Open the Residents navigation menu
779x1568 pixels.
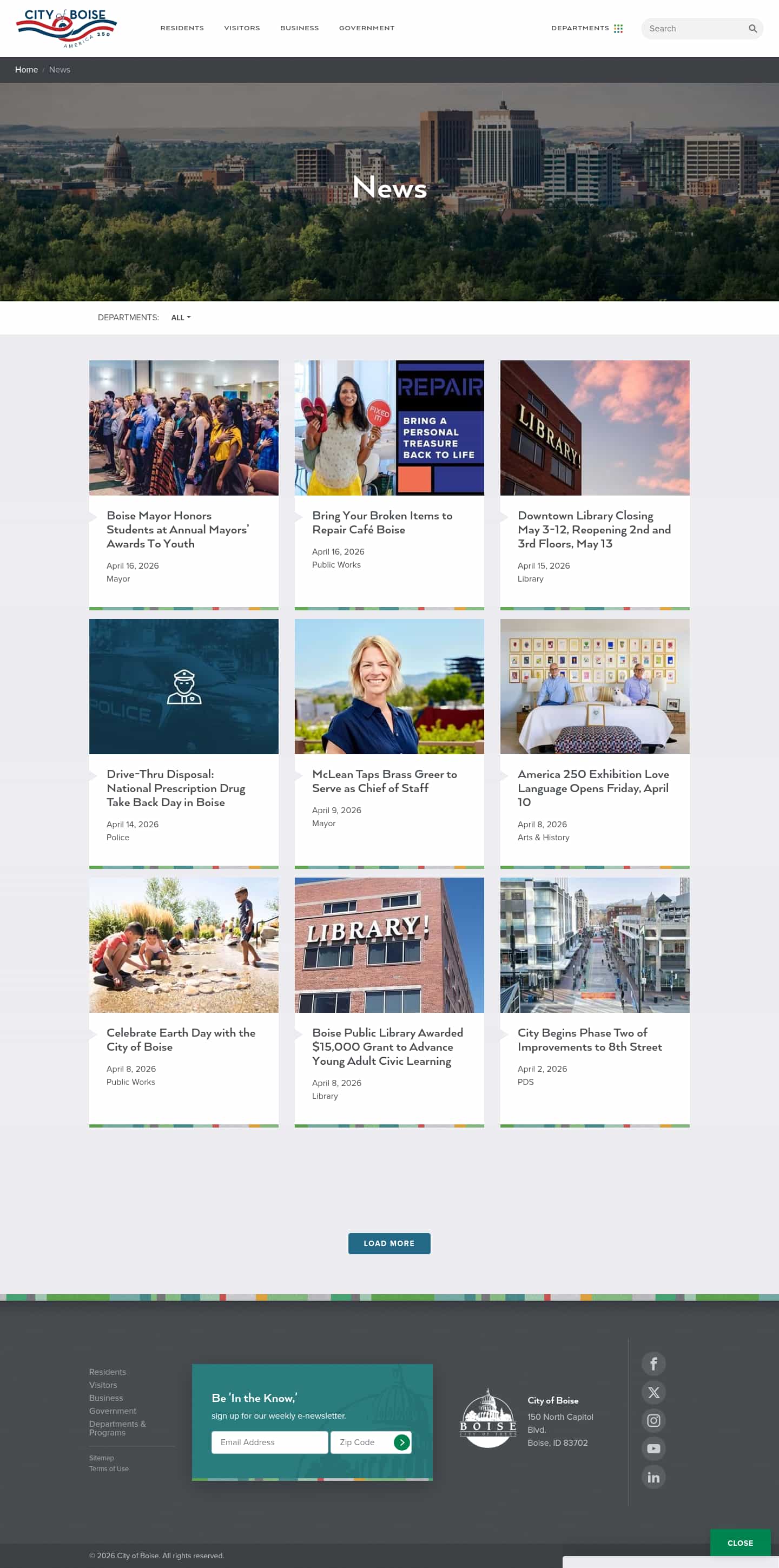pos(182,28)
